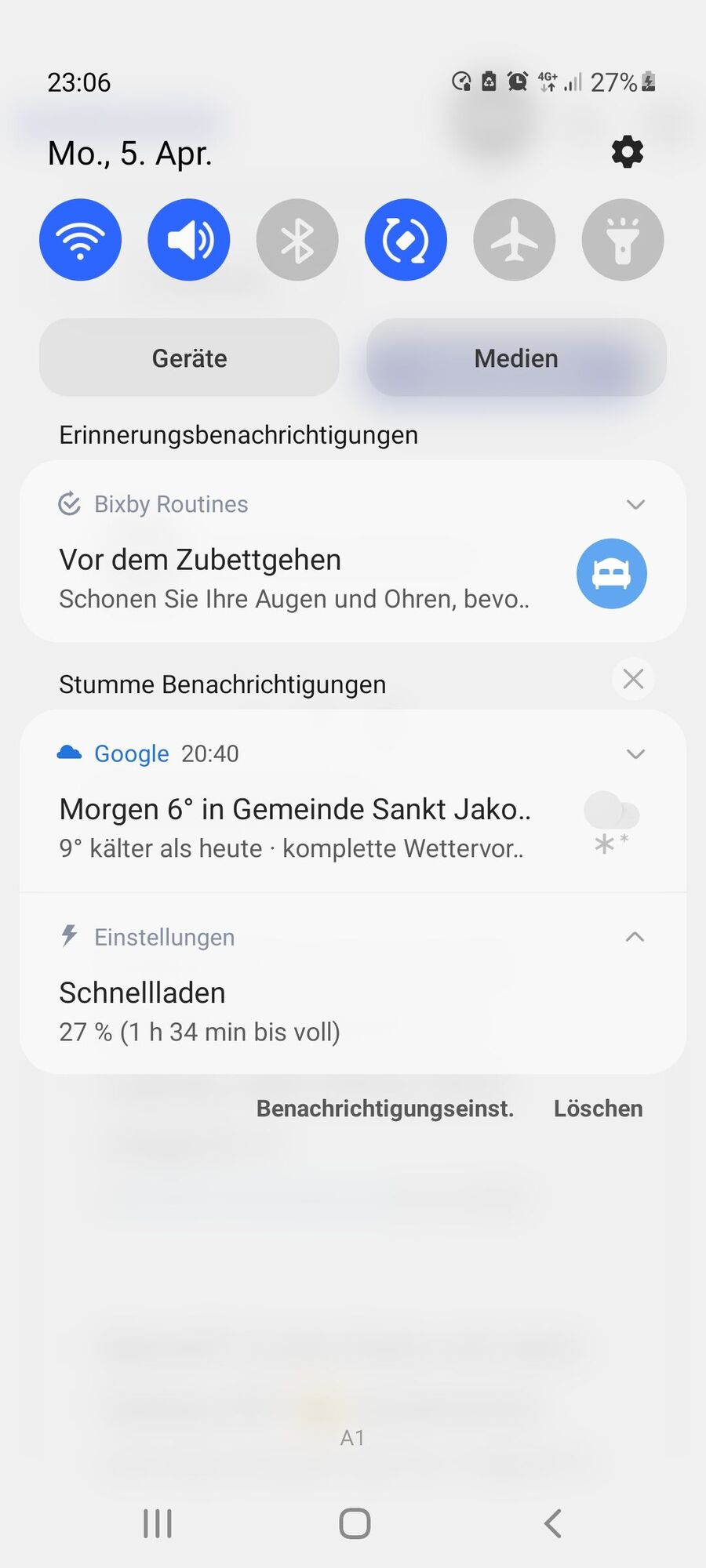Turn on airplane mode

pos(514,239)
